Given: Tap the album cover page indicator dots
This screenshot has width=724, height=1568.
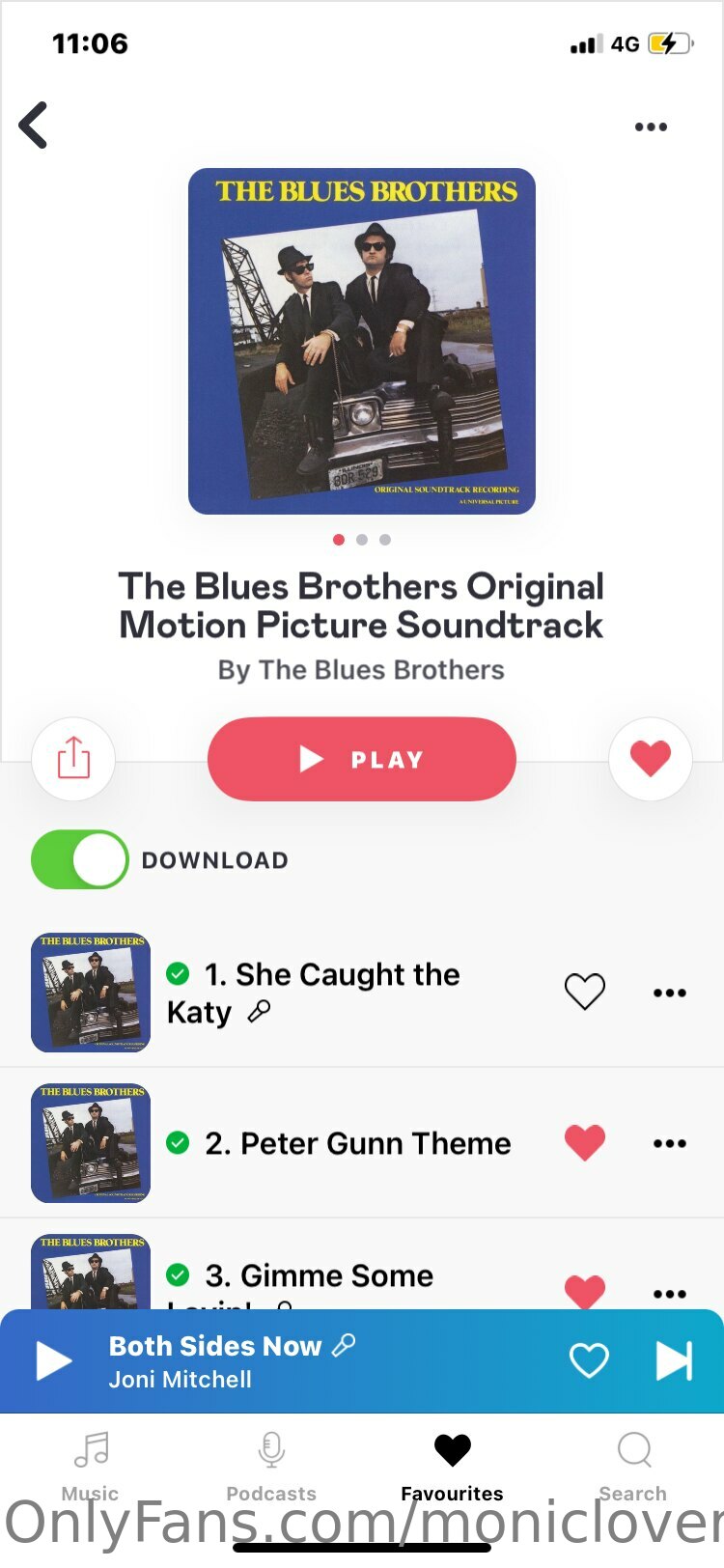Looking at the screenshot, I should tap(362, 540).
